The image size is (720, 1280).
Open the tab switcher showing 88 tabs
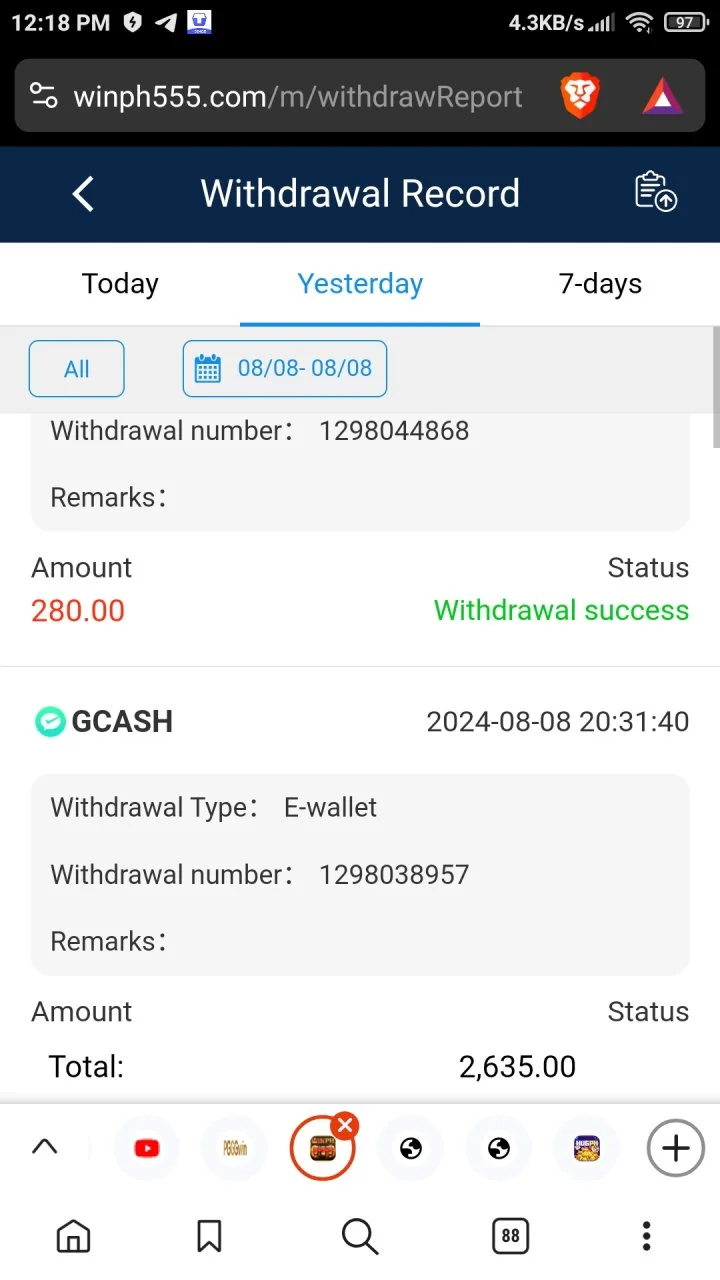(511, 1236)
